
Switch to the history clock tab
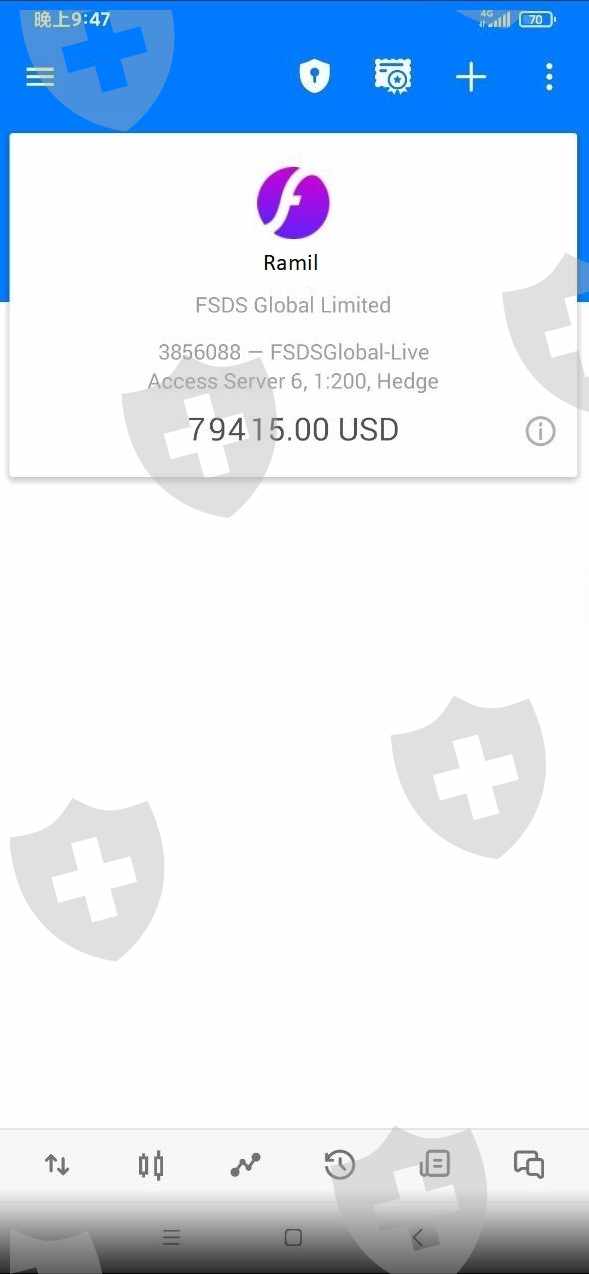coord(340,1165)
